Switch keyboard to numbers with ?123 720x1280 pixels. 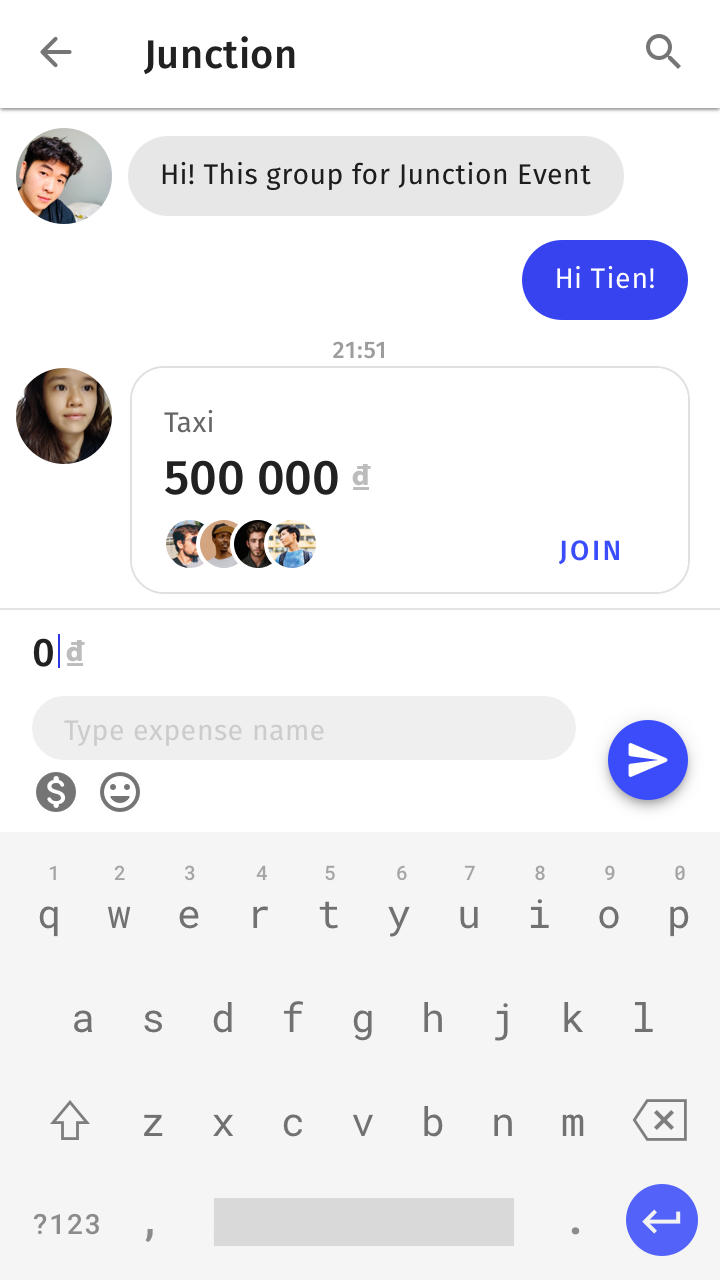66,1222
